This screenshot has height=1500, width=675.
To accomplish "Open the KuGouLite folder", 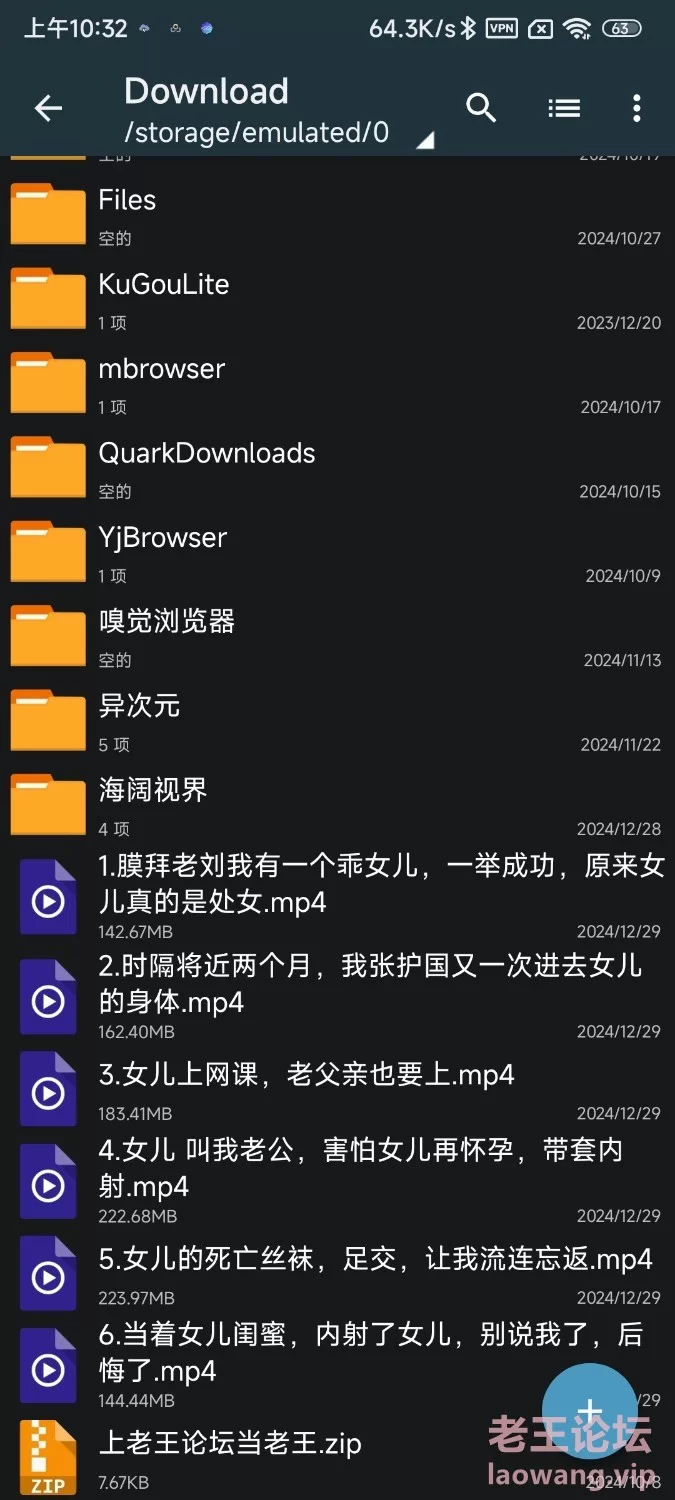I will (337, 299).
